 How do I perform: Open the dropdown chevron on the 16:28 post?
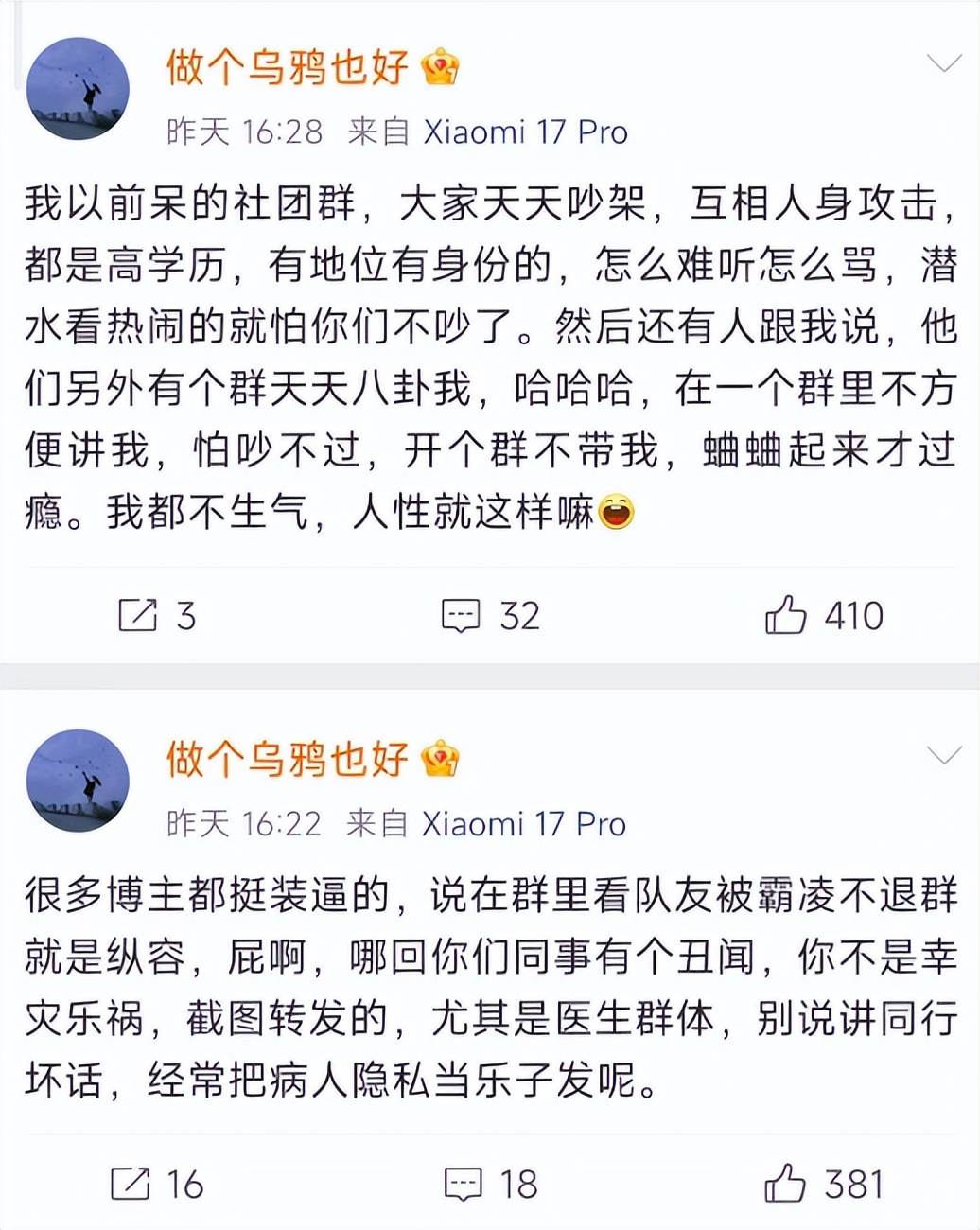[943, 64]
